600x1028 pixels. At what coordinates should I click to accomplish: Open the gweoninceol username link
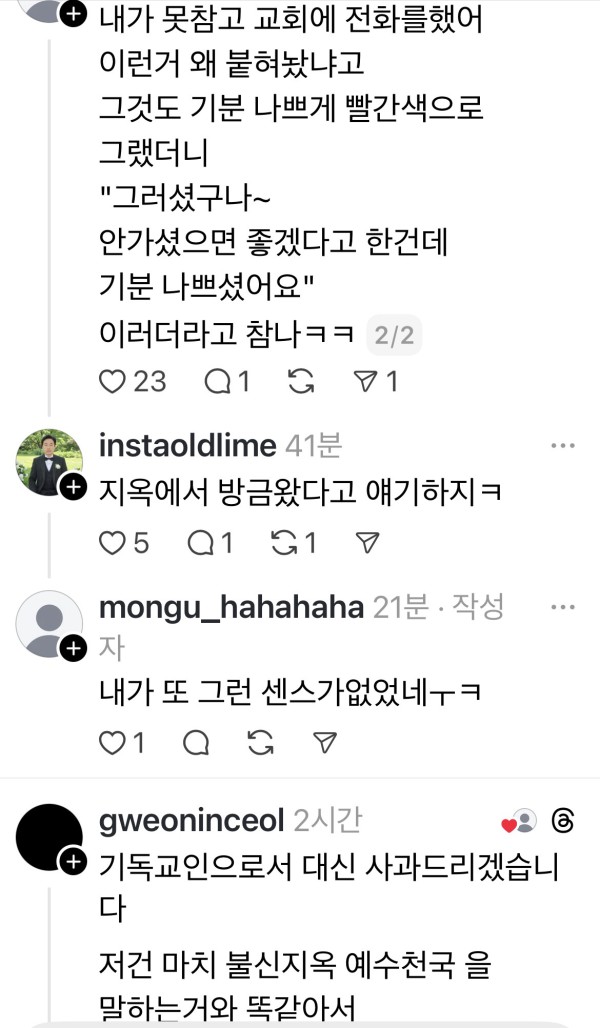point(192,822)
